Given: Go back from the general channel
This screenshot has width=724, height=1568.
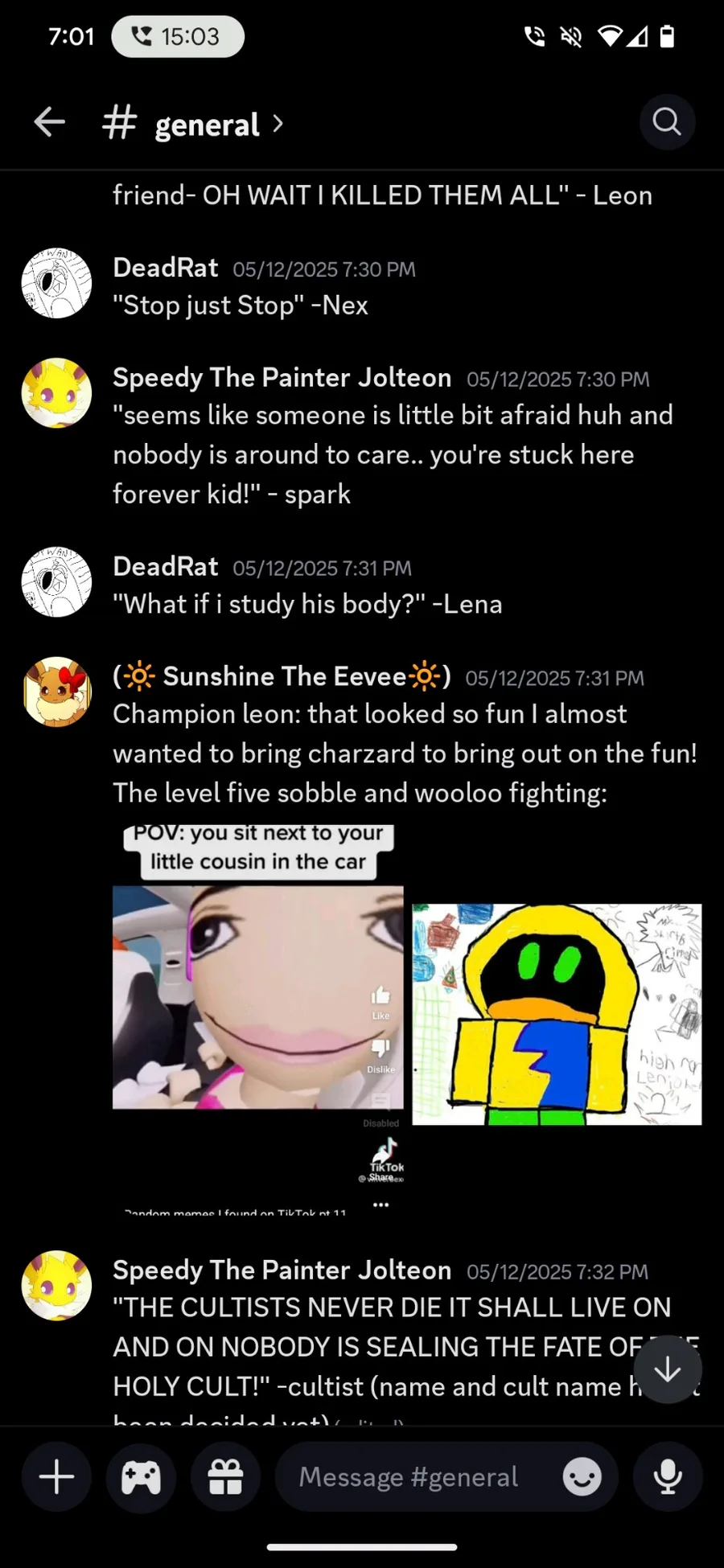Looking at the screenshot, I should click(49, 123).
